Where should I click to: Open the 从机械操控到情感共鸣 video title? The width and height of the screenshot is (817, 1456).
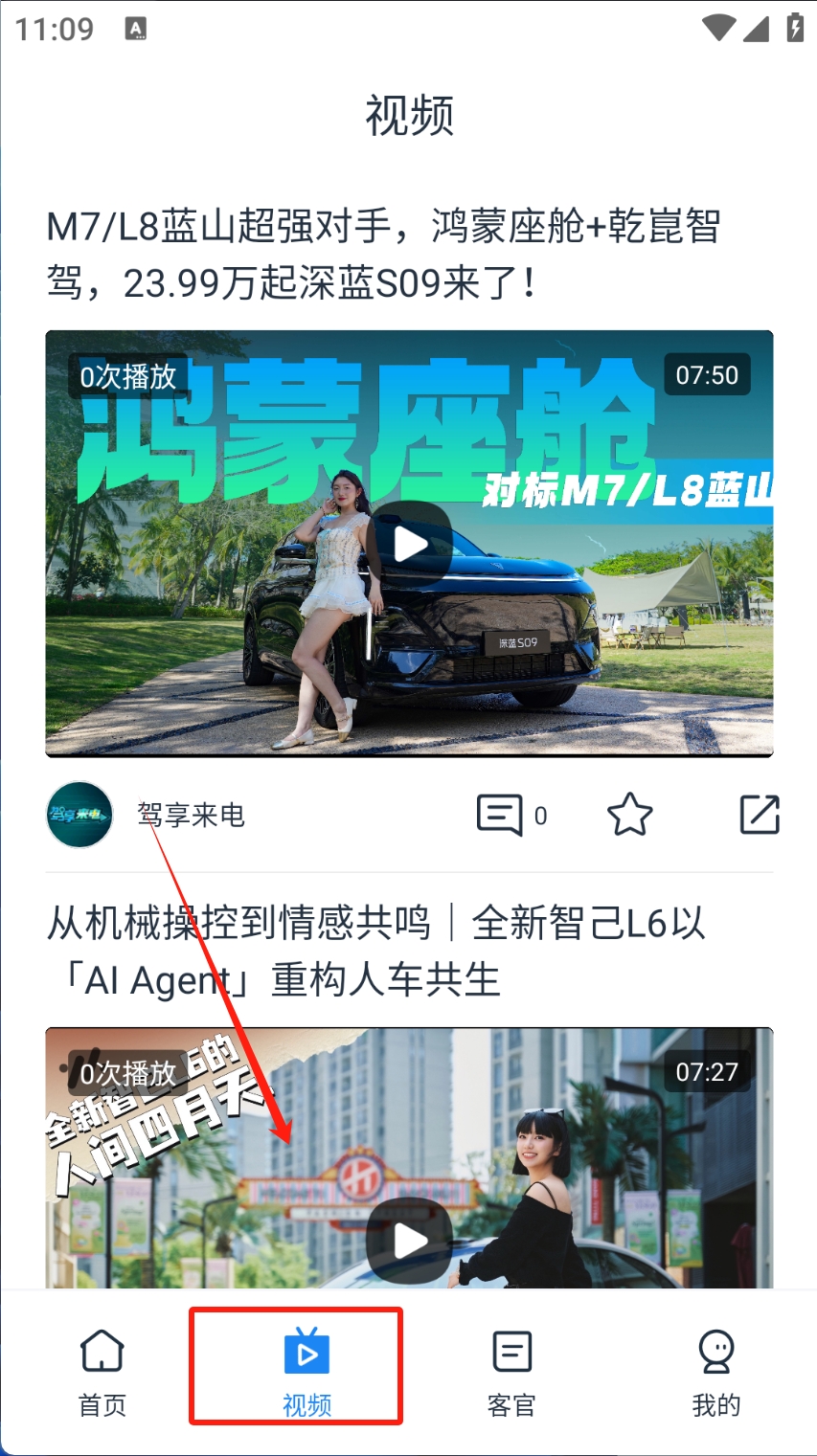(x=375, y=951)
